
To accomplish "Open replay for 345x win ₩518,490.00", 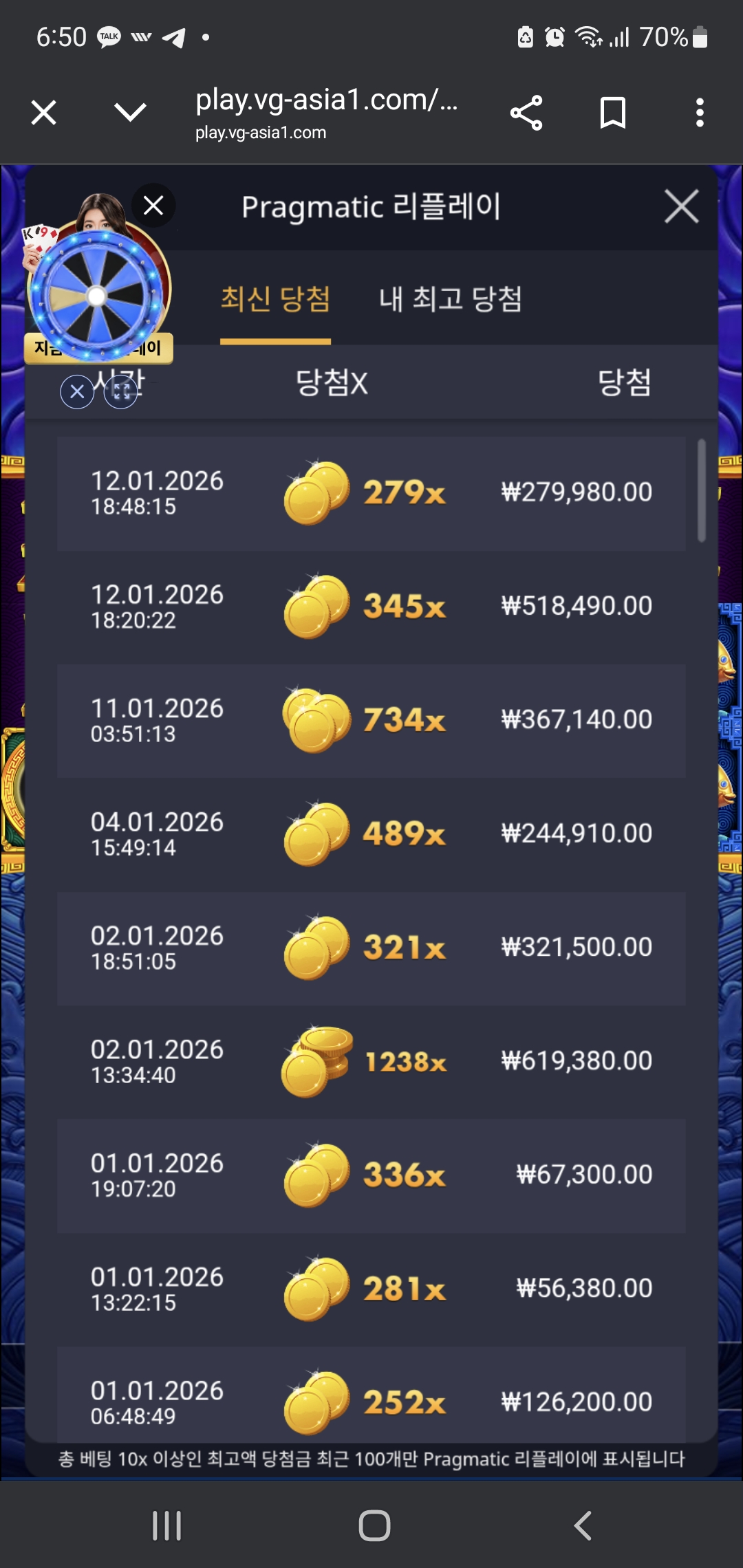I will coord(371,607).
